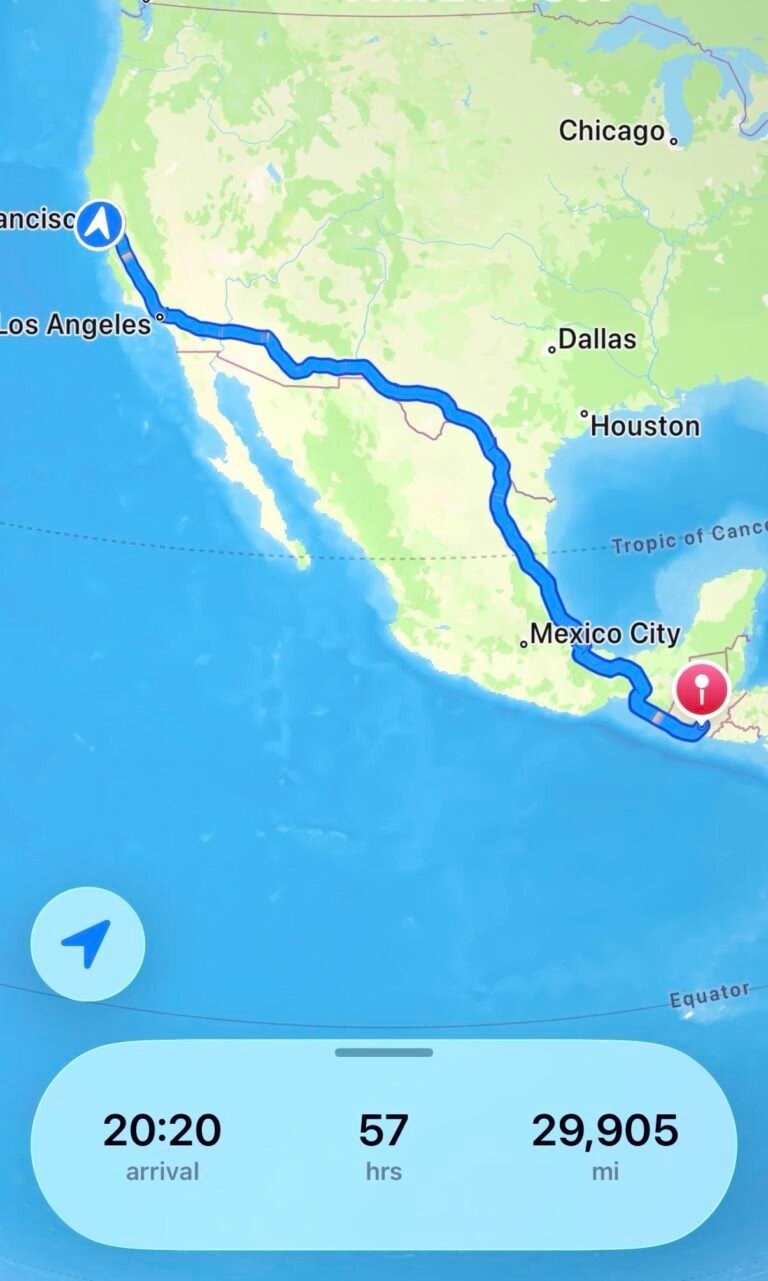Select the Houston city label
768x1281 pixels.
tap(645, 426)
